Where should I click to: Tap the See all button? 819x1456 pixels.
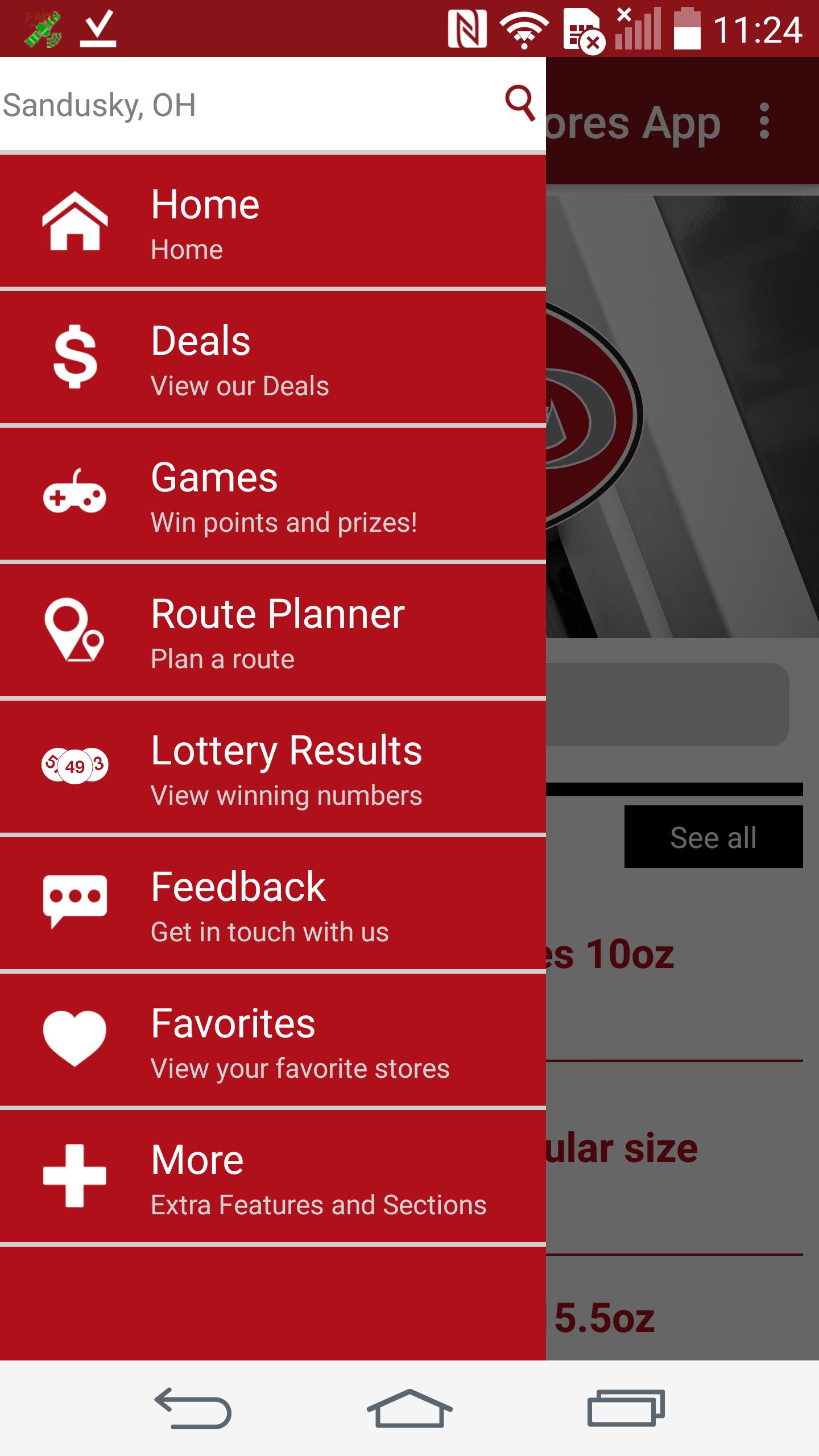coord(713,837)
